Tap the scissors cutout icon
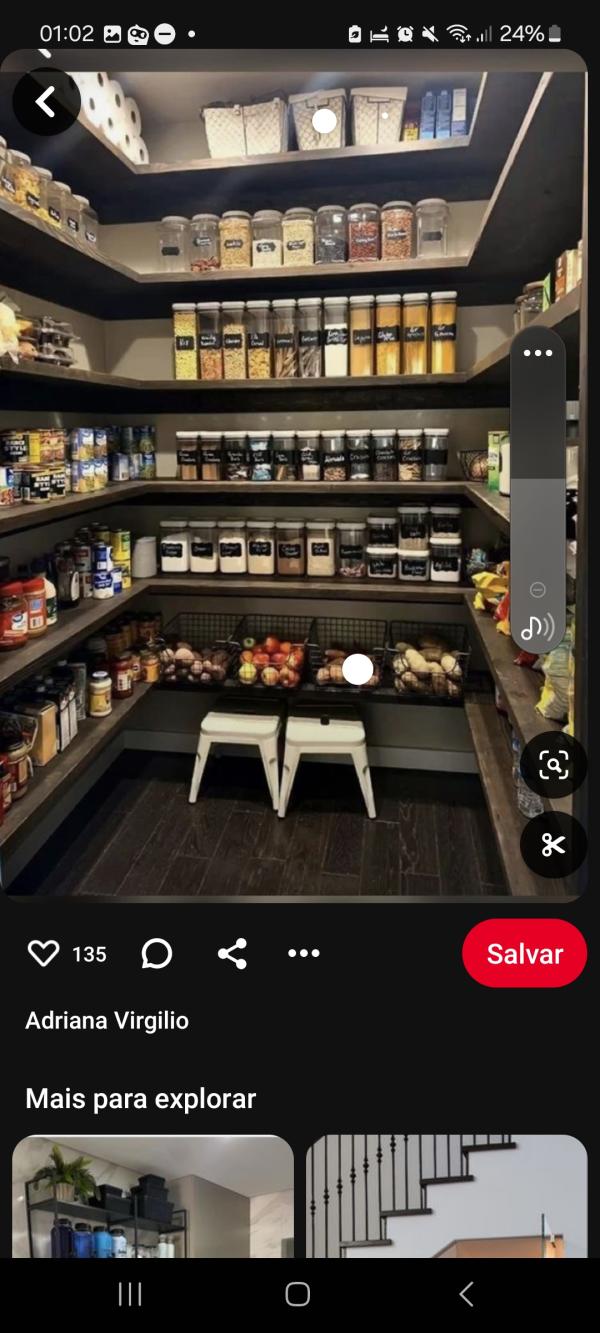This screenshot has height=1333, width=600. pyautogui.click(x=553, y=845)
